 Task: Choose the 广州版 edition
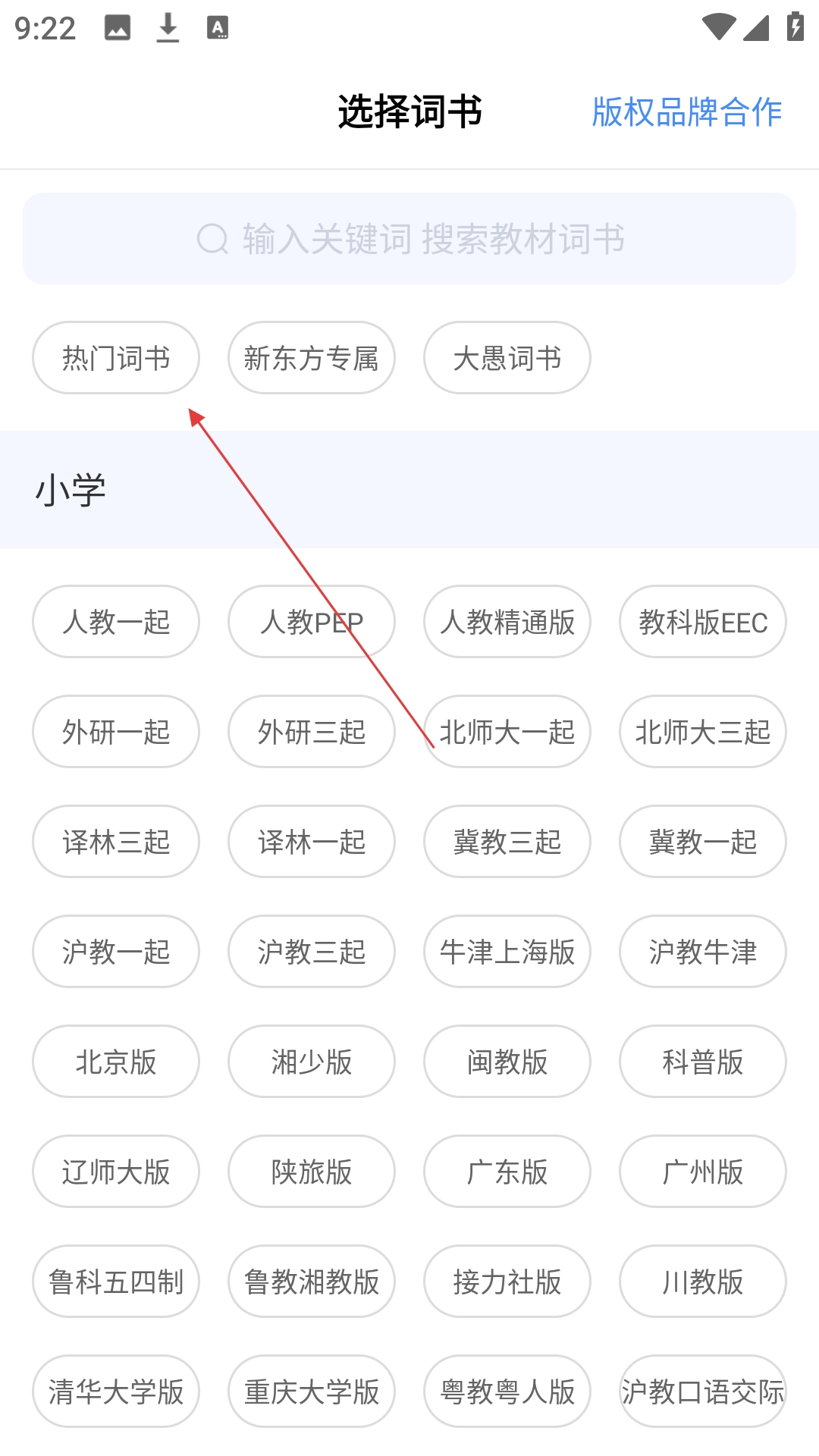(x=703, y=1172)
